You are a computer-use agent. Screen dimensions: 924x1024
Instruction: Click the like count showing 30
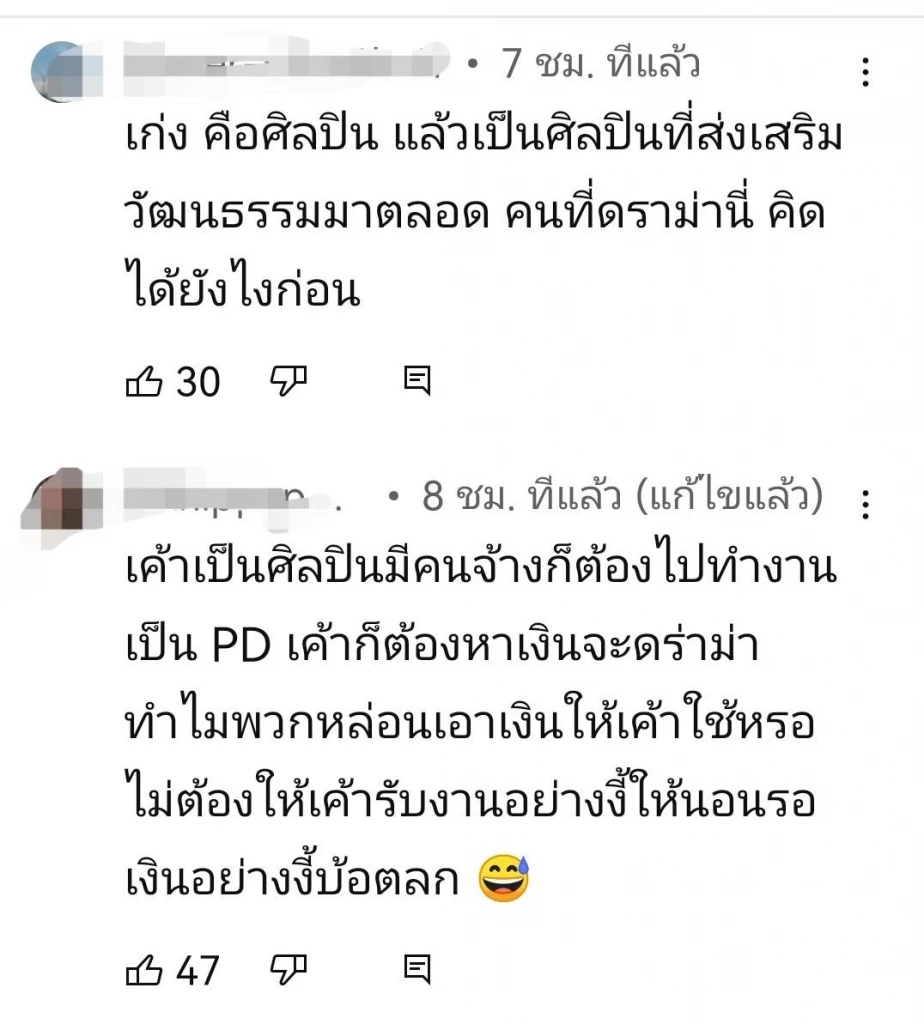coord(199,381)
